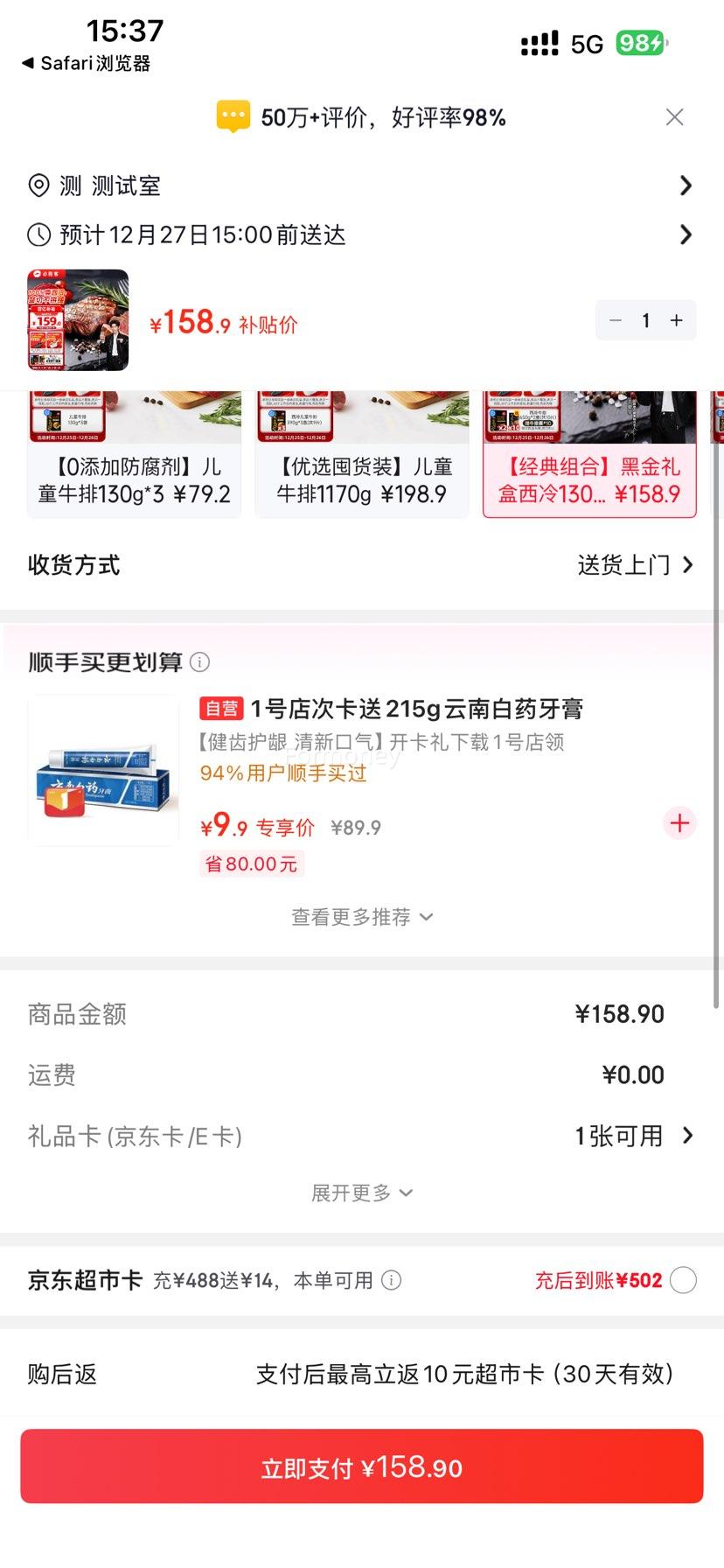Open the yellow review chat bubble icon
Viewport: 724px width, 1568px height.
point(232,115)
